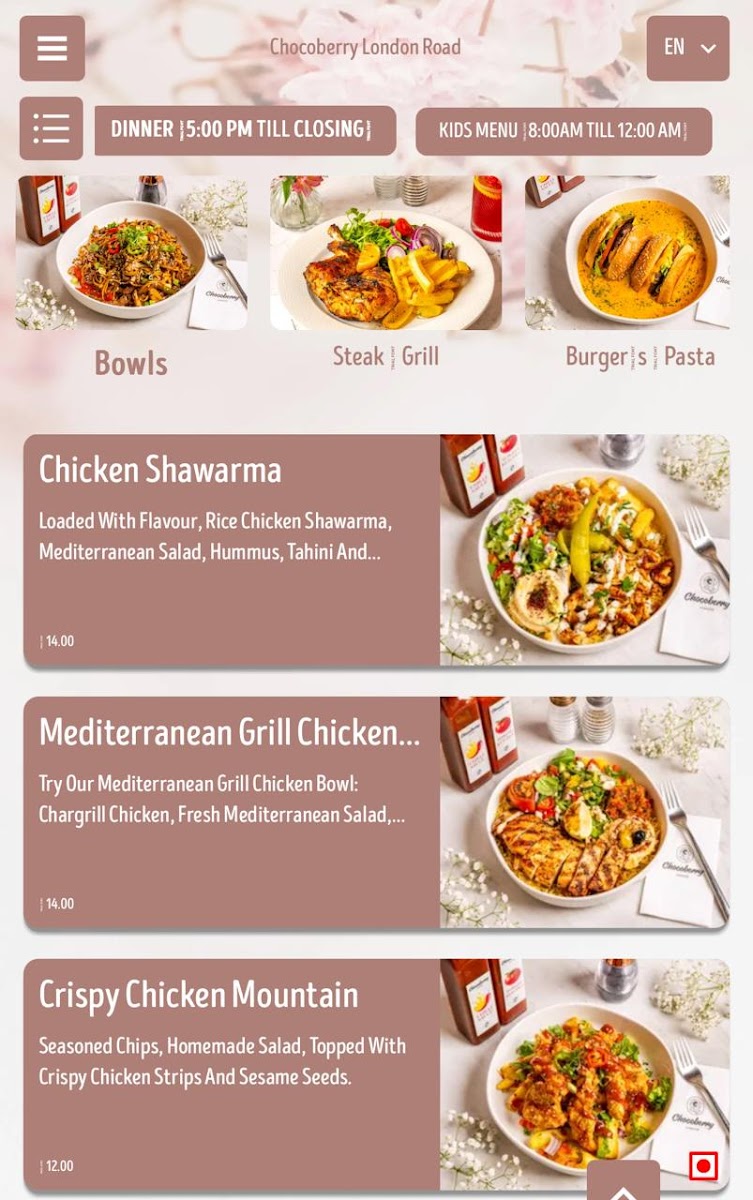Open the Chicken Shawarma dish card
Image resolution: width=753 pixels, height=1200 pixels.
click(376, 550)
